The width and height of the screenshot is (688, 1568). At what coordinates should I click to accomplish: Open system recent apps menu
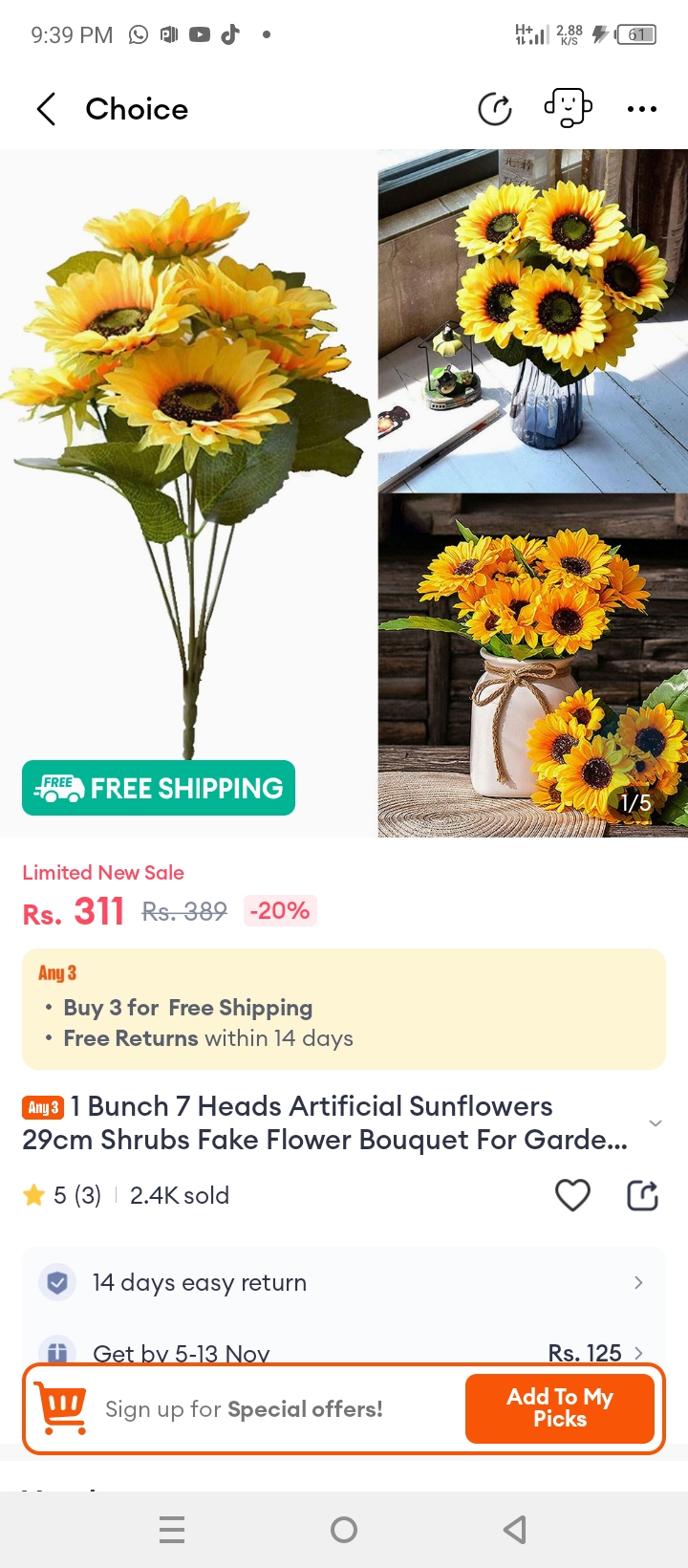pos(172,1530)
